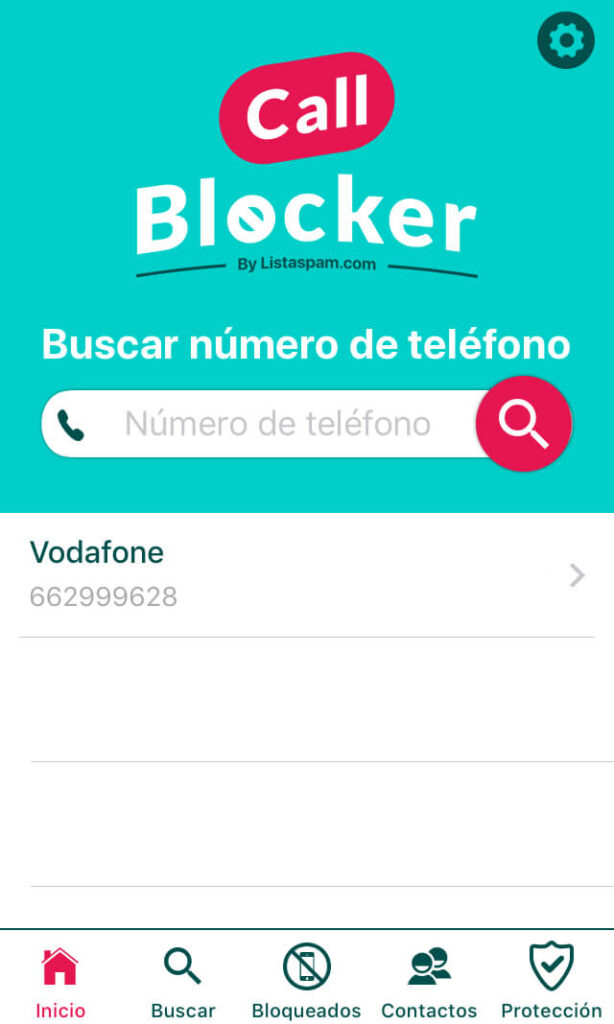Open the settings gear icon
The width and height of the screenshot is (614, 1024).
(566, 41)
